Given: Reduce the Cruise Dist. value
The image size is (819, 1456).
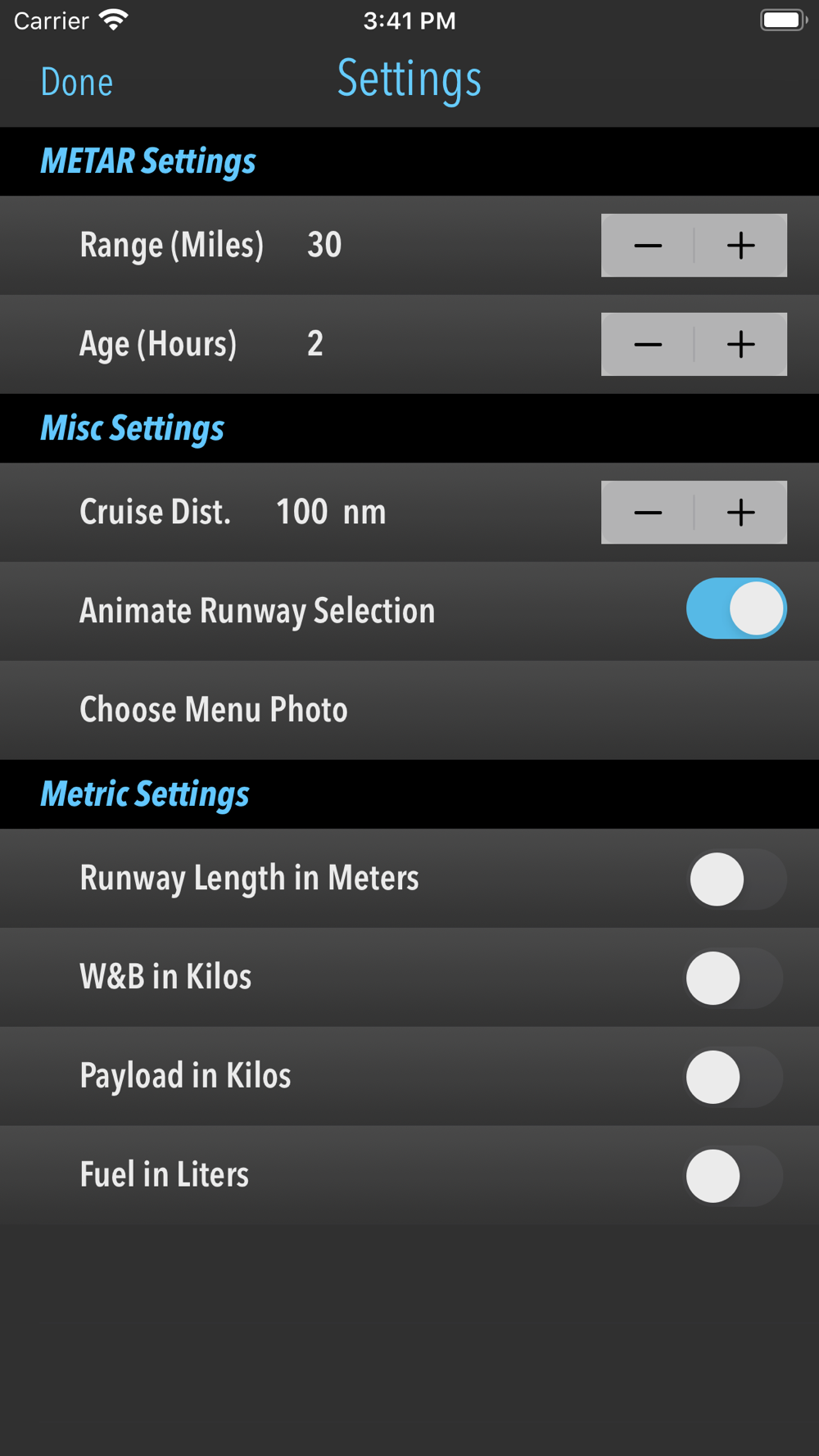Looking at the screenshot, I should (648, 513).
